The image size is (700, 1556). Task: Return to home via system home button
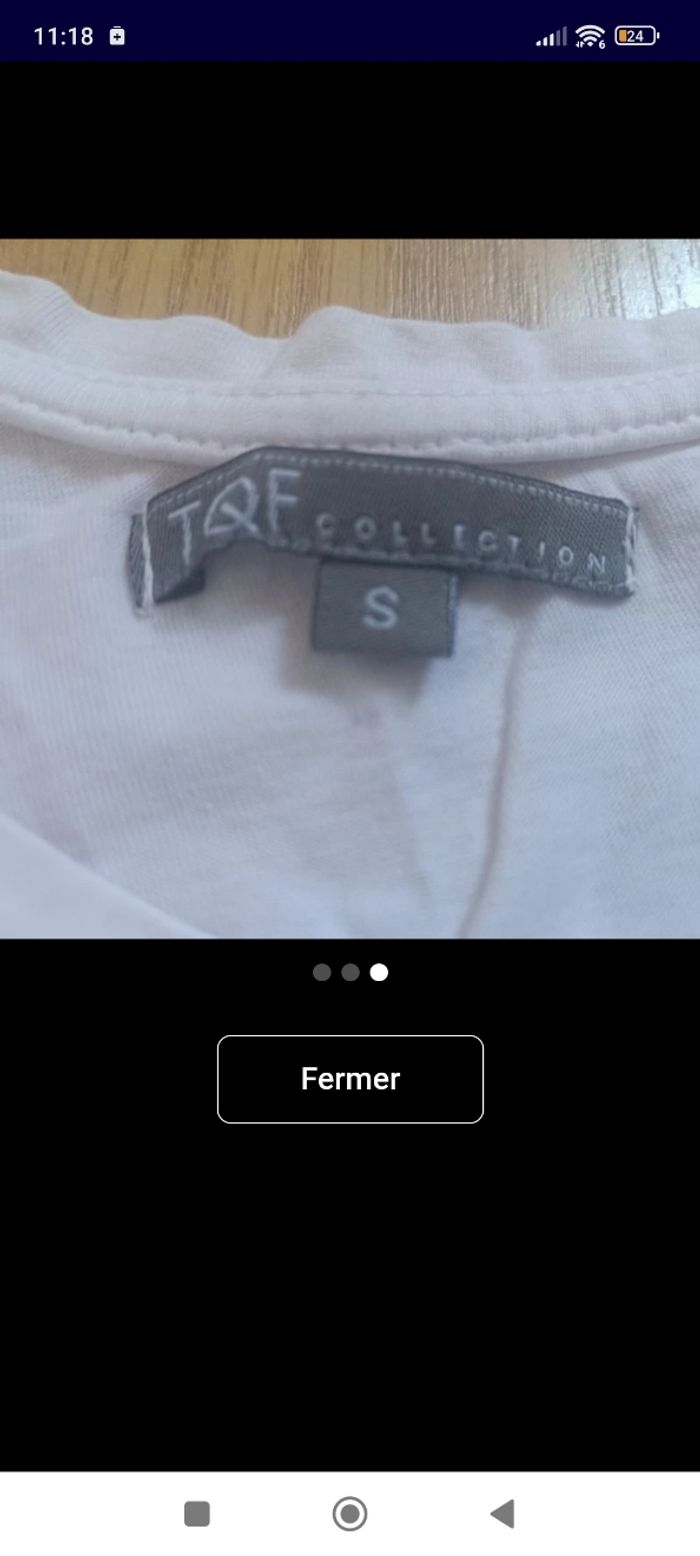pos(350,1514)
